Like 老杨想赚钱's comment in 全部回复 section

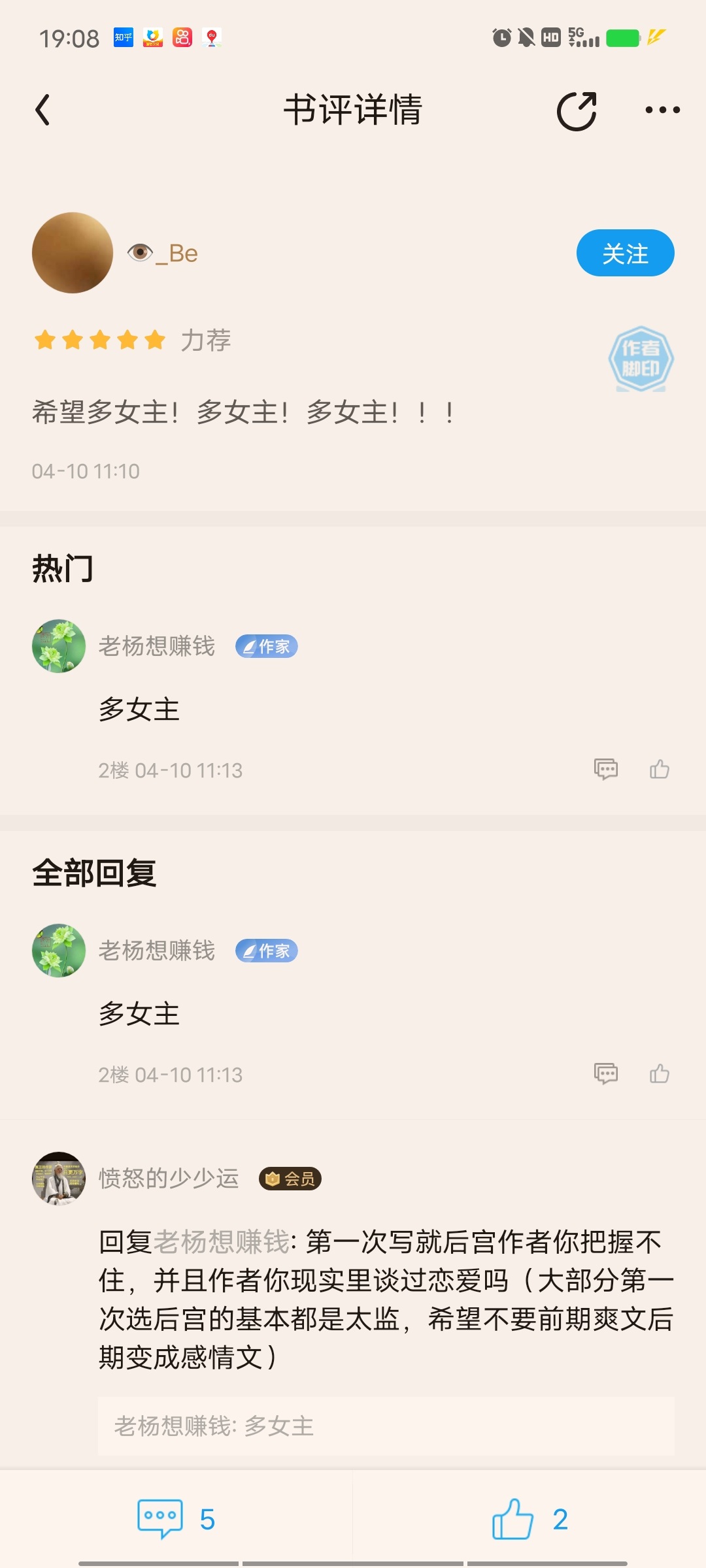pyautogui.click(x=660, y=1074)
